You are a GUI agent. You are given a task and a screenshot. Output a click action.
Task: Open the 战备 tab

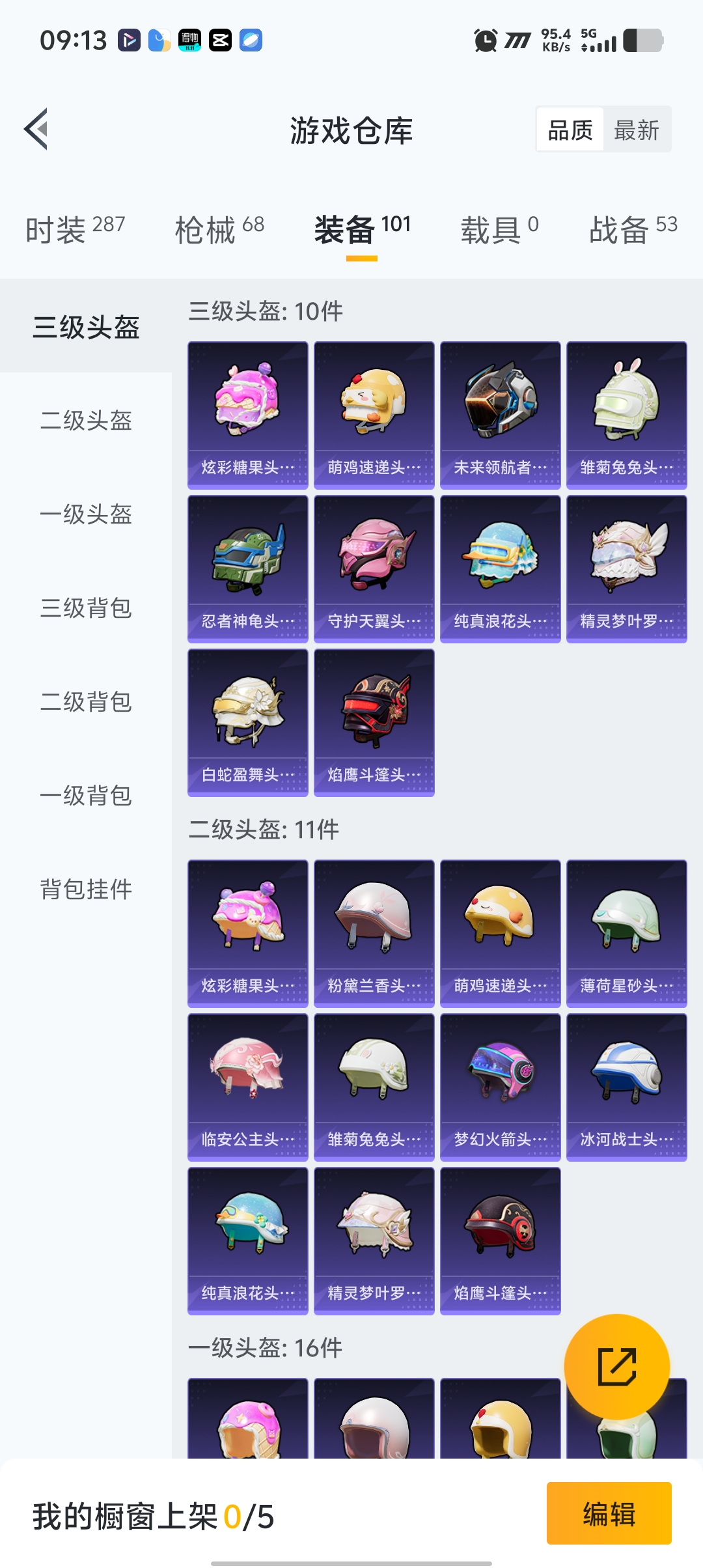pos(633,229)
